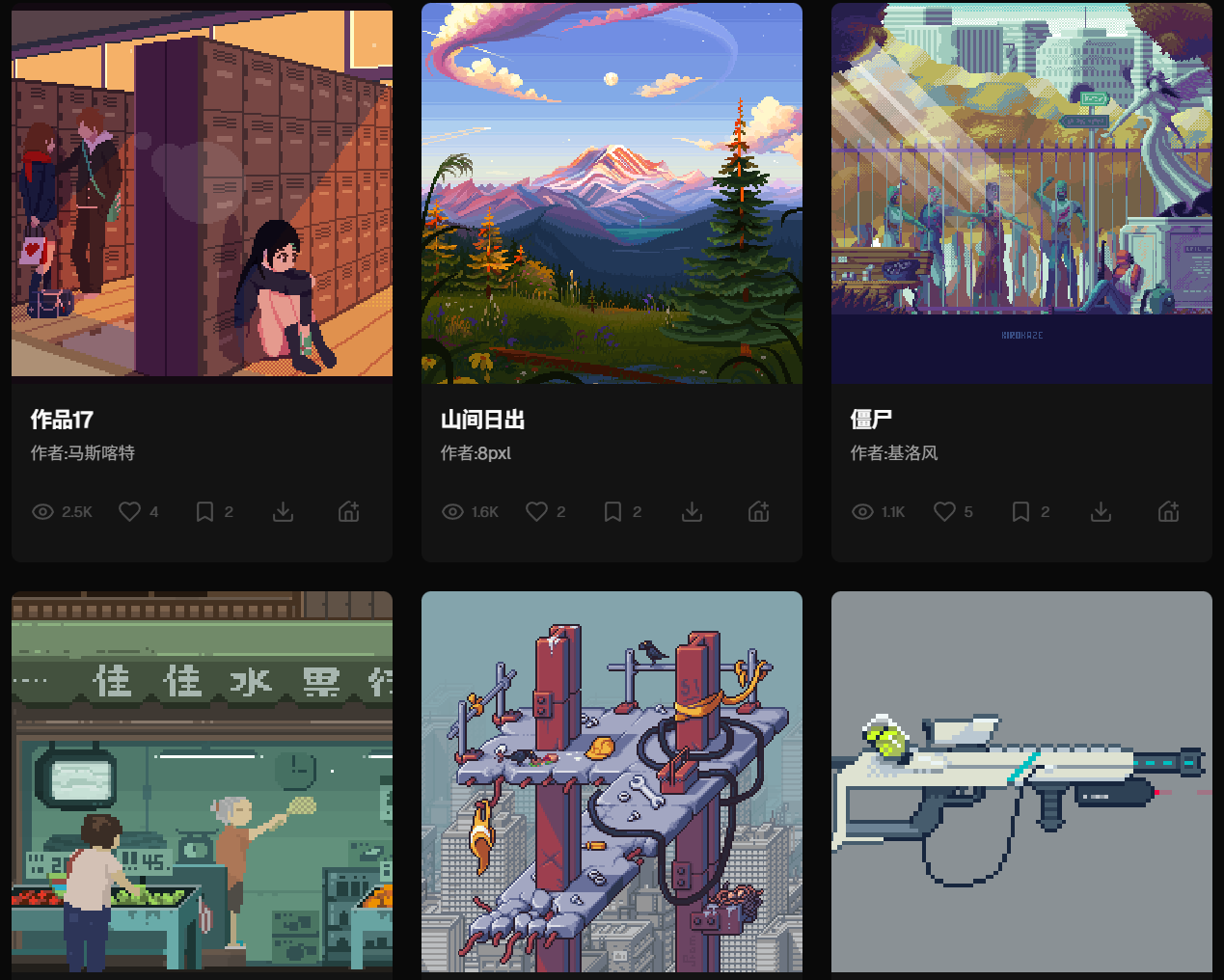The height and width of the screenshot is (980, 1224).
Task: Open the 作品17 artwork thumbnail
Action: pyautogui.click(x=202, y=193)
